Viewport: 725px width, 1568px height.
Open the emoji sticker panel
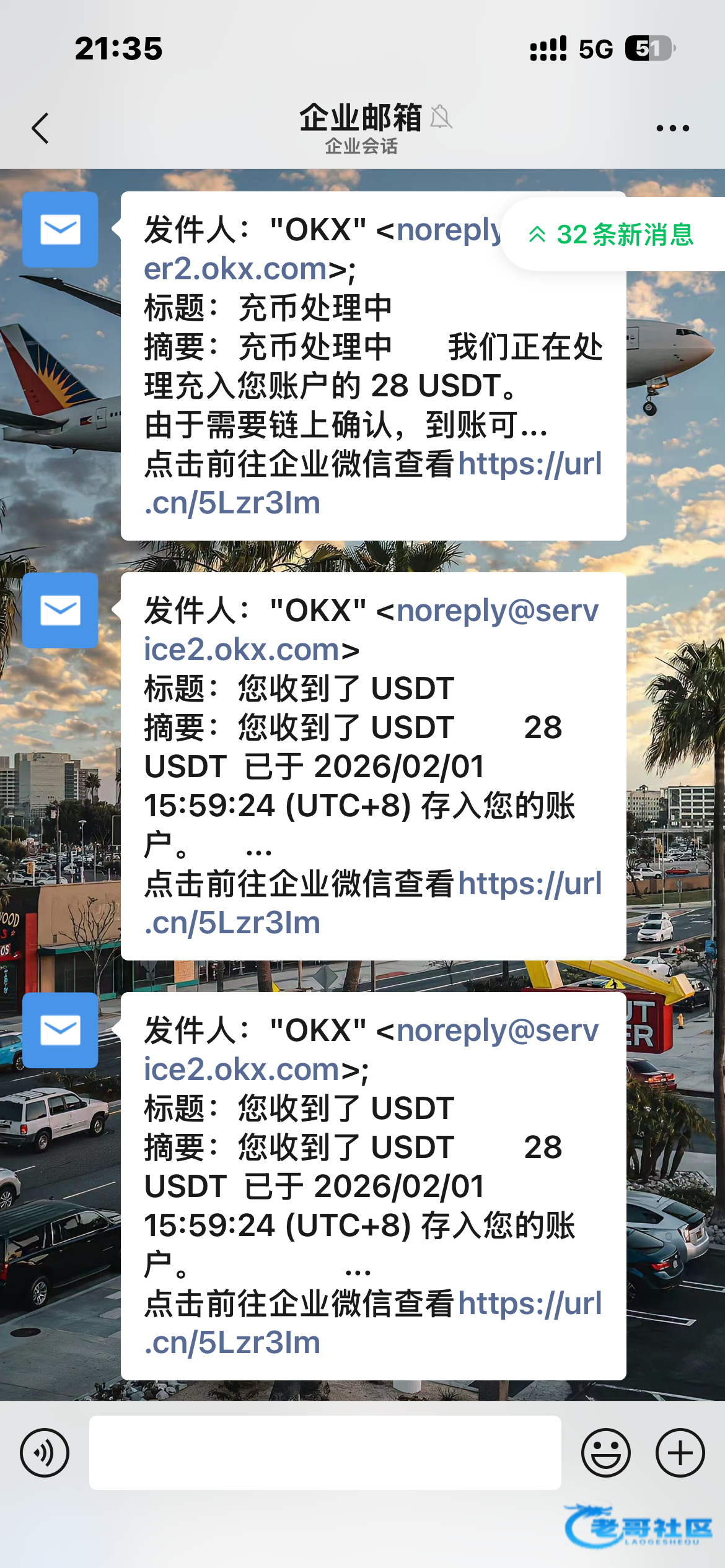pyautogui.click(x=605, y=1452)
